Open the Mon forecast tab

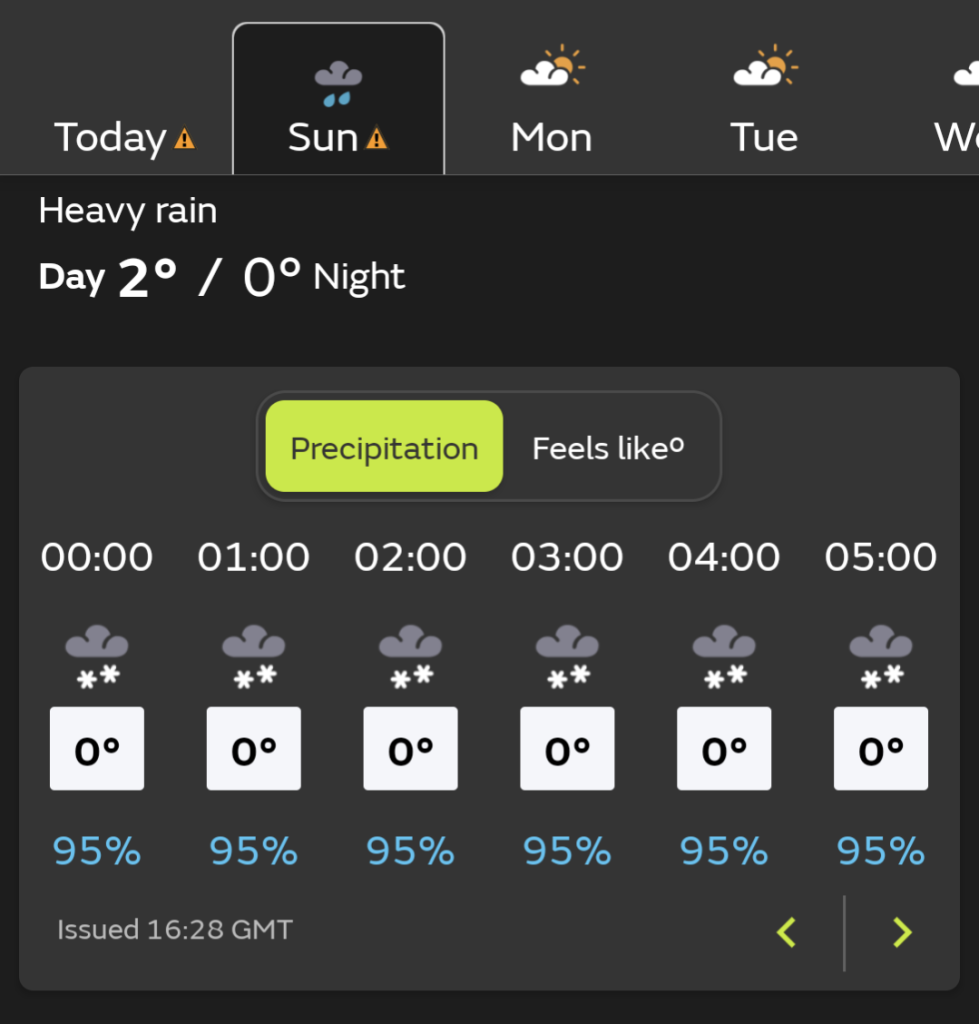point(551,100)
